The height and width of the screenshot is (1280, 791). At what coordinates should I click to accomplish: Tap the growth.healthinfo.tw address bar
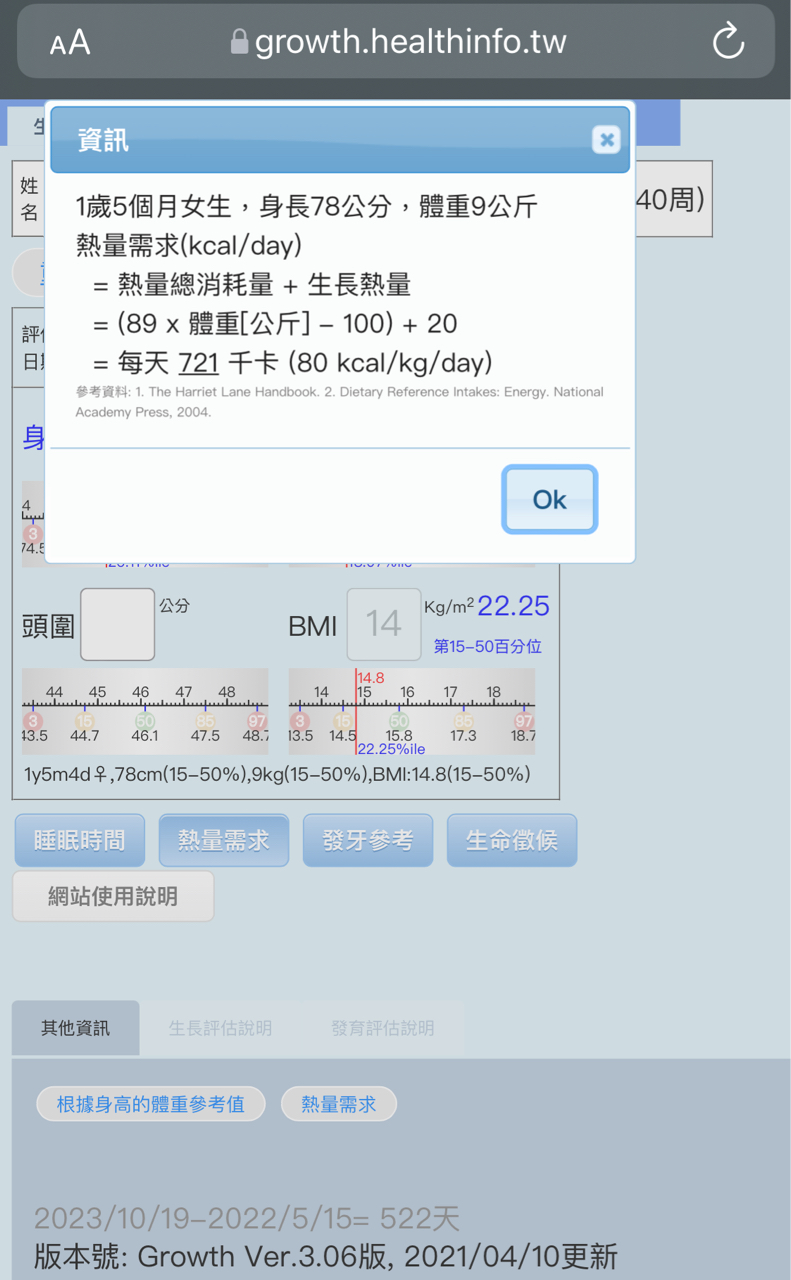click(x=400, y=42)
